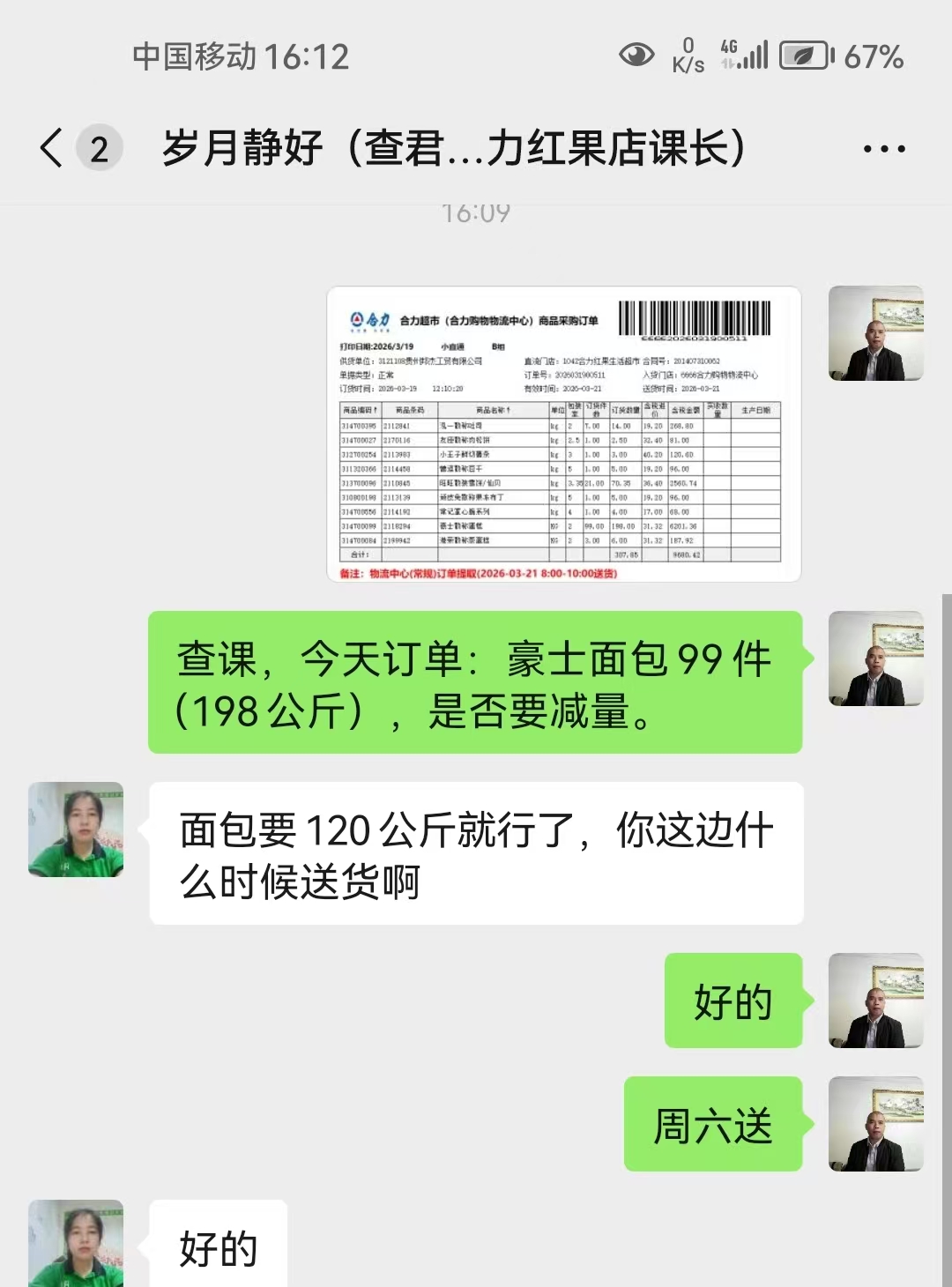Go back to the chat list
Image resolution: width=952 pixels, height=1287 pixels.
pos(53,147)
